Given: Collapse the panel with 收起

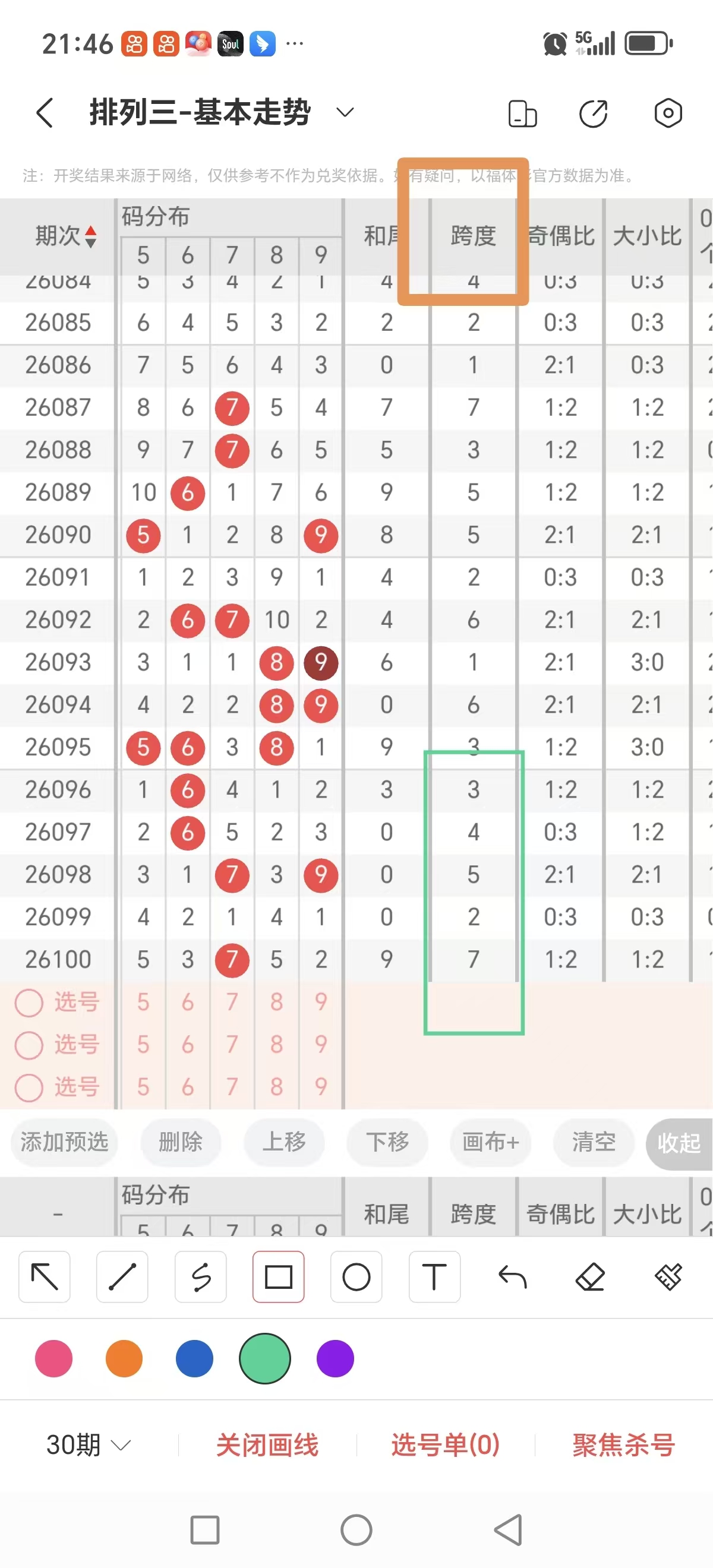Looking at the screenshot, I should point(679,1143).
